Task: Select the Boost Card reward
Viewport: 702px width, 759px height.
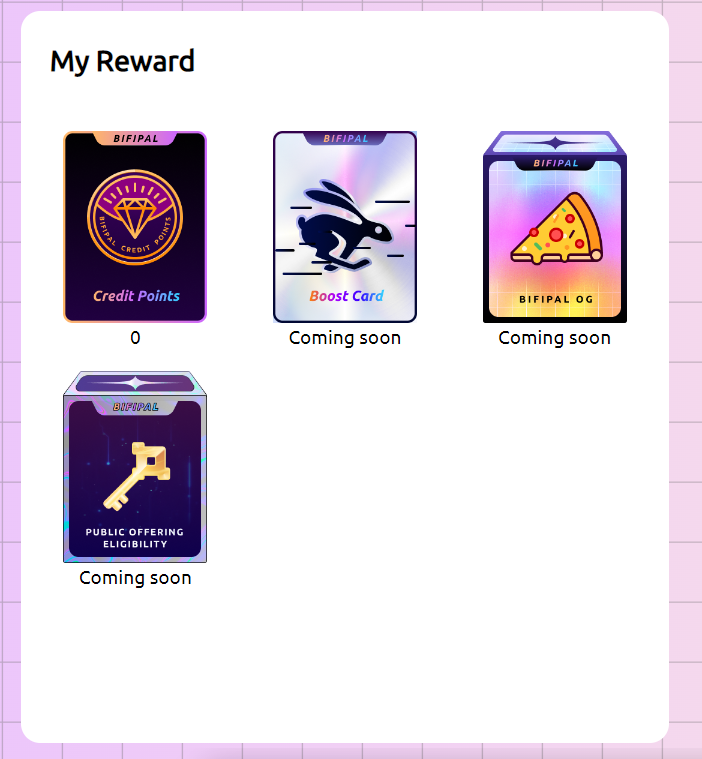Action: point(345,227)
